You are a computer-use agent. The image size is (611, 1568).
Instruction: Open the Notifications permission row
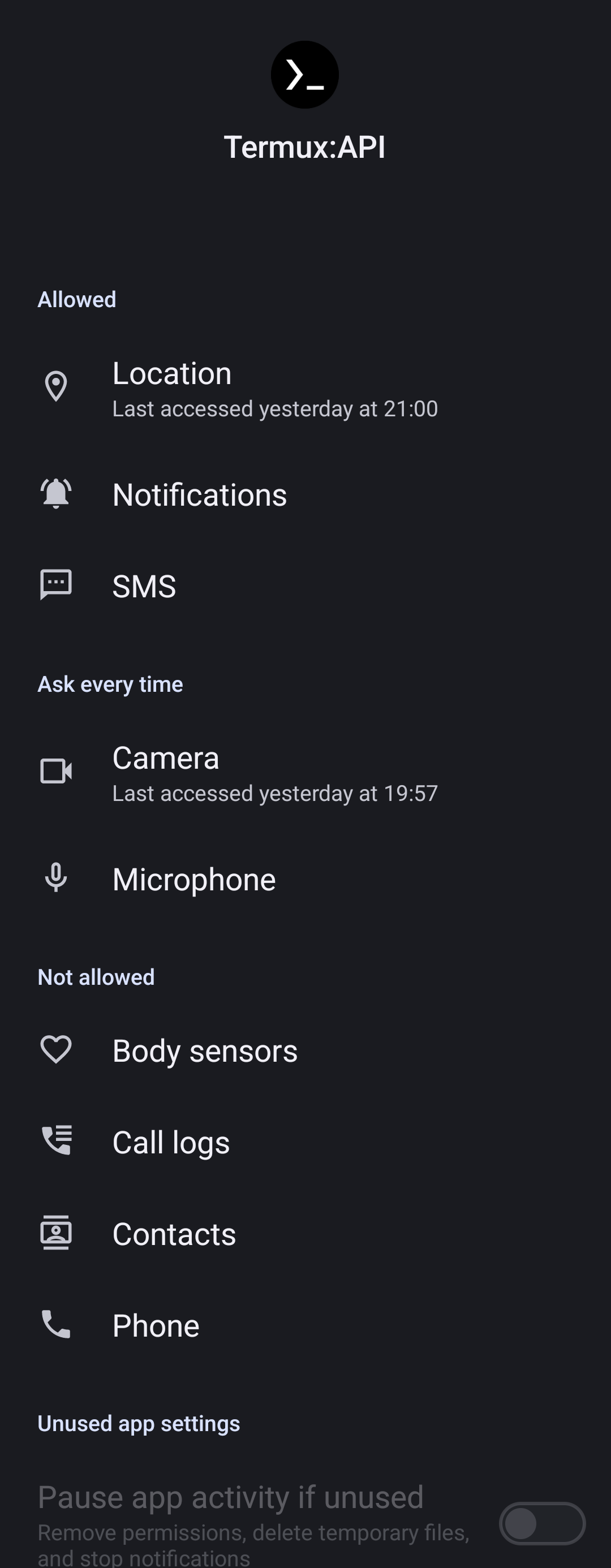click(200, 494)
